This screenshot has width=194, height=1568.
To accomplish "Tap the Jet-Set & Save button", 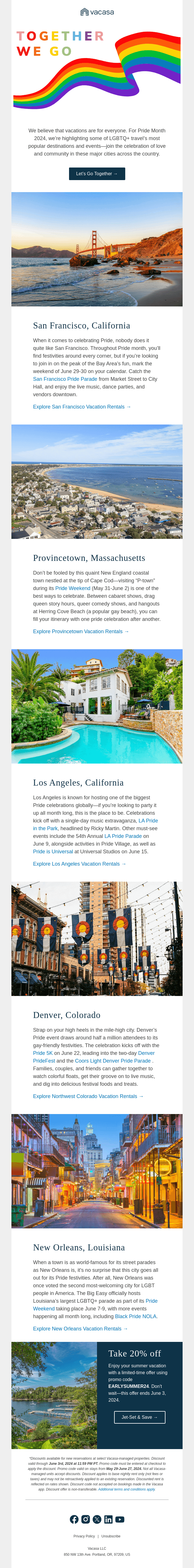I will tap(139, 1417).
